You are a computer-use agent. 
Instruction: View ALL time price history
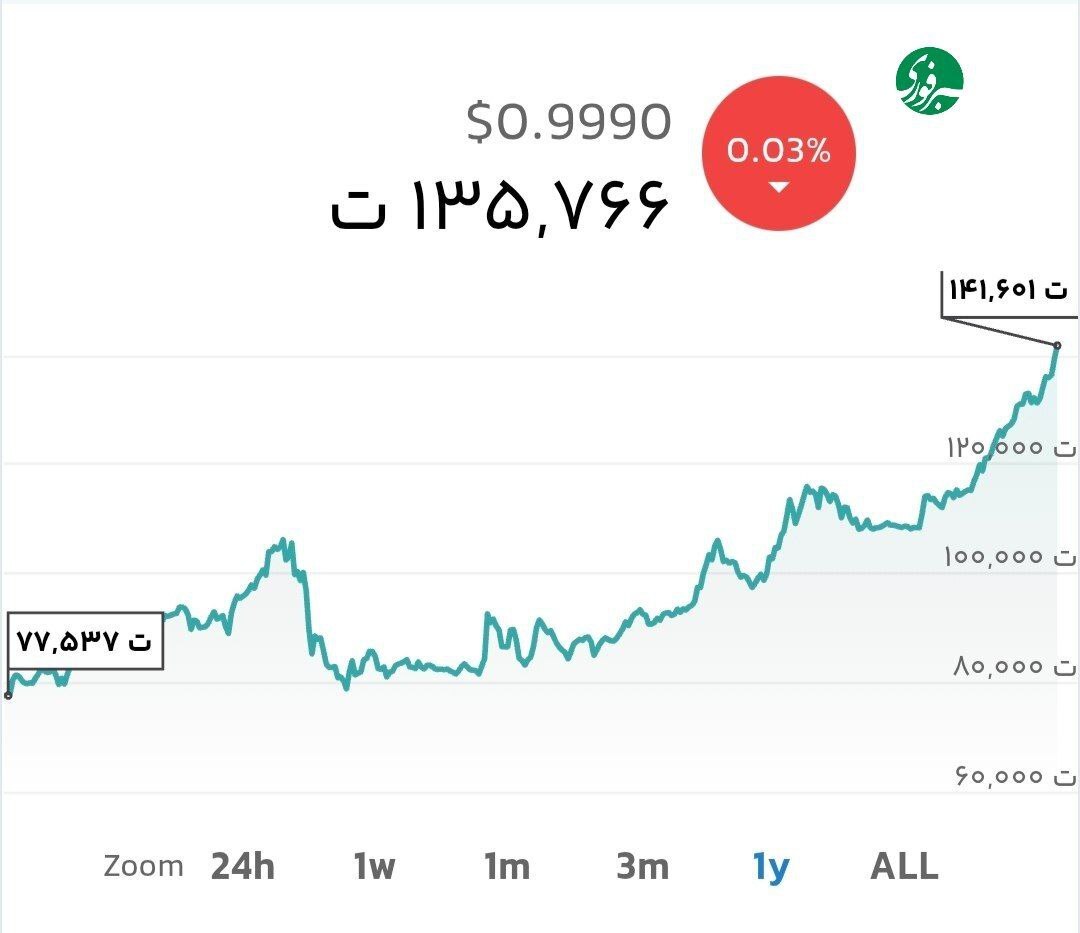click(904, 866)
